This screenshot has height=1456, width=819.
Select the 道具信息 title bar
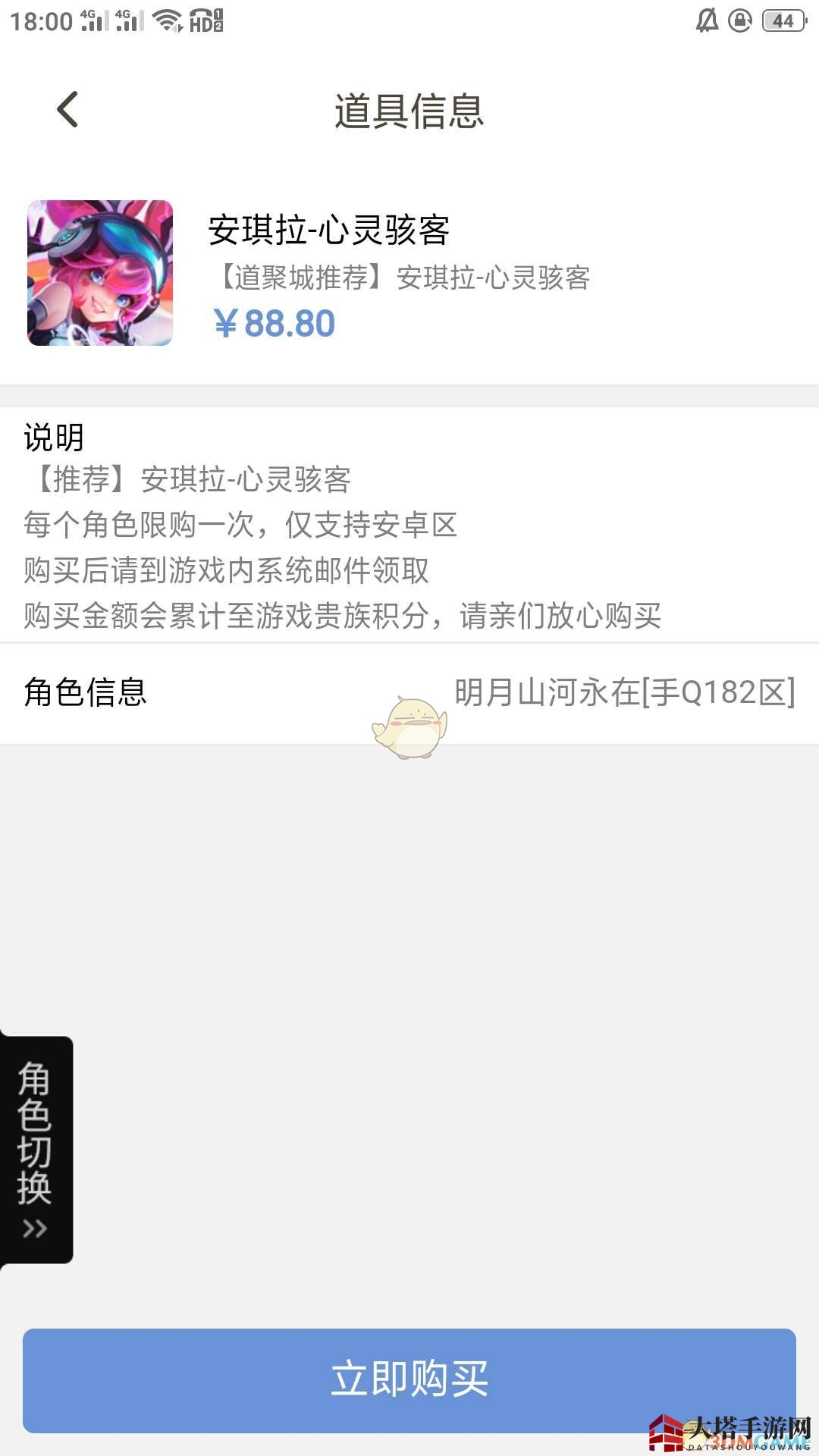(409, 108)
